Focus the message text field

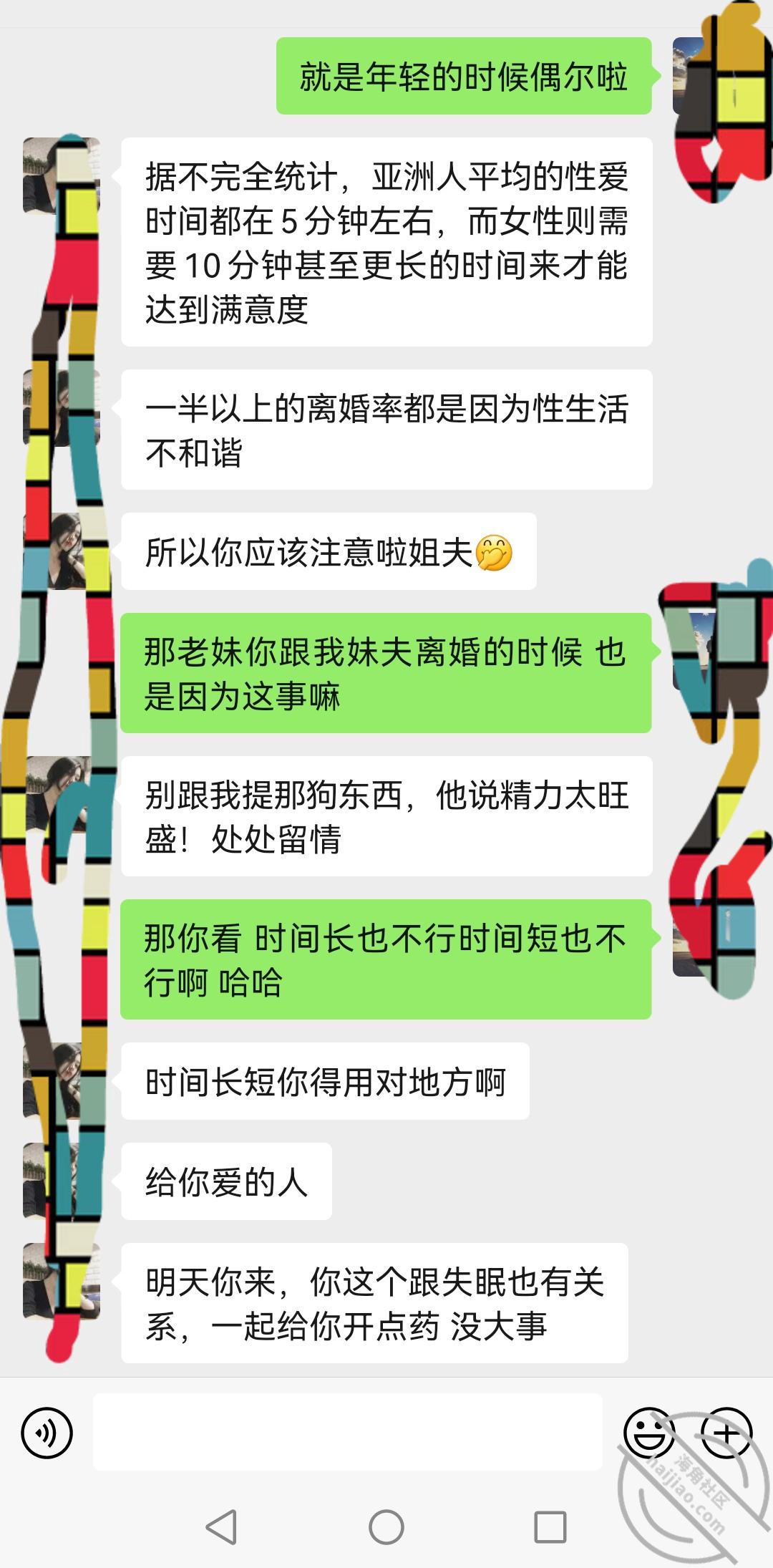(x=347, y=1432)
